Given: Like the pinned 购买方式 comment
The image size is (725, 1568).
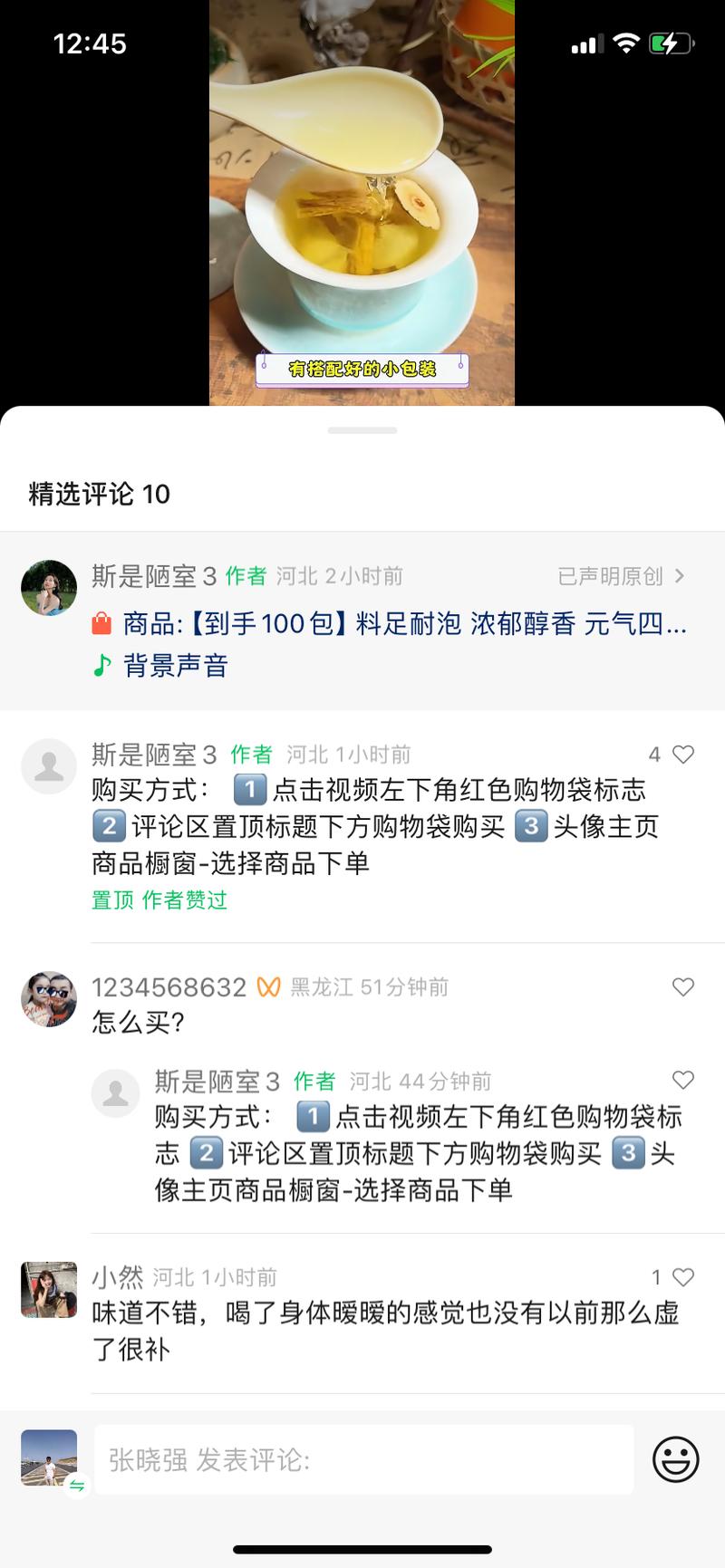Looking at the screenshot, I should click(682, 755).
